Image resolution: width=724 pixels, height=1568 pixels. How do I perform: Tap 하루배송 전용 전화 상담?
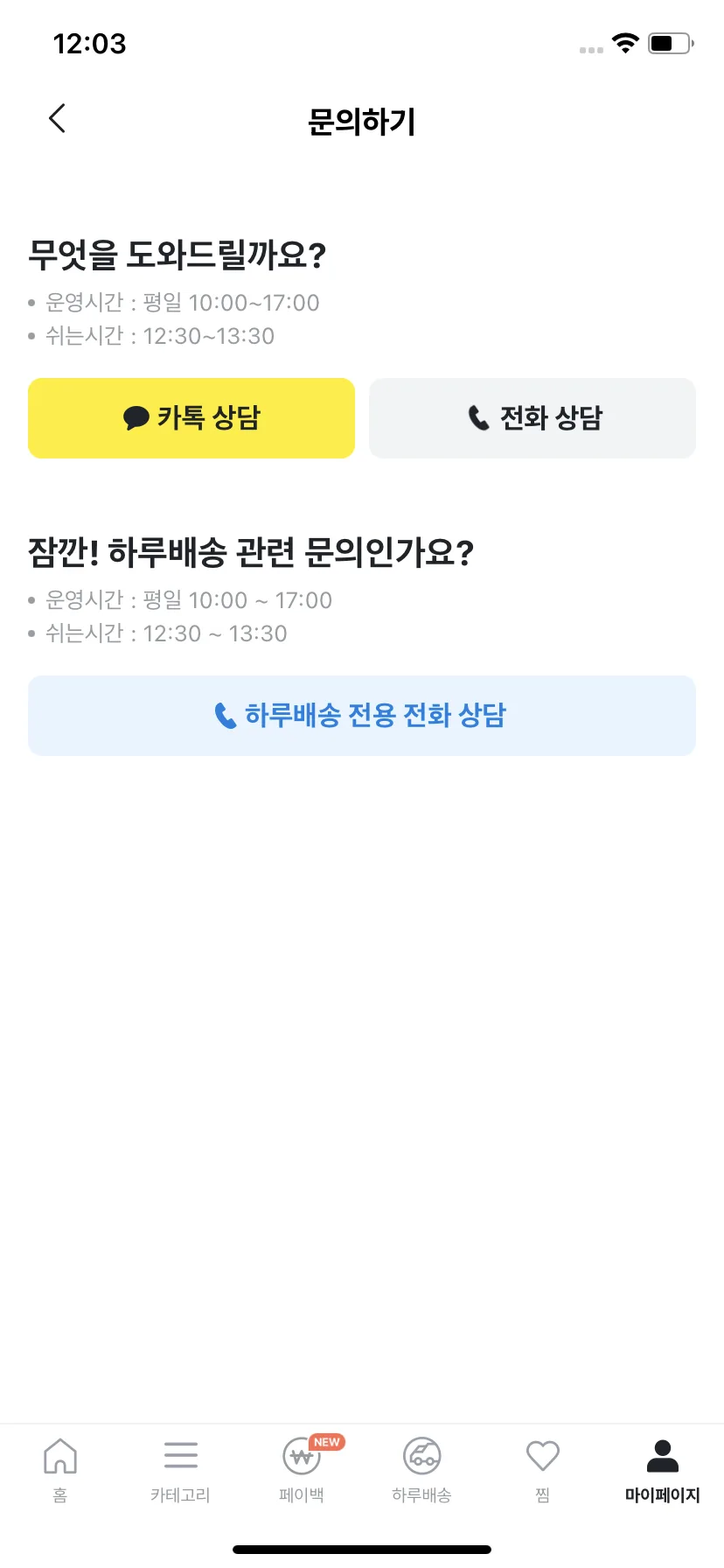click(362, 714)
